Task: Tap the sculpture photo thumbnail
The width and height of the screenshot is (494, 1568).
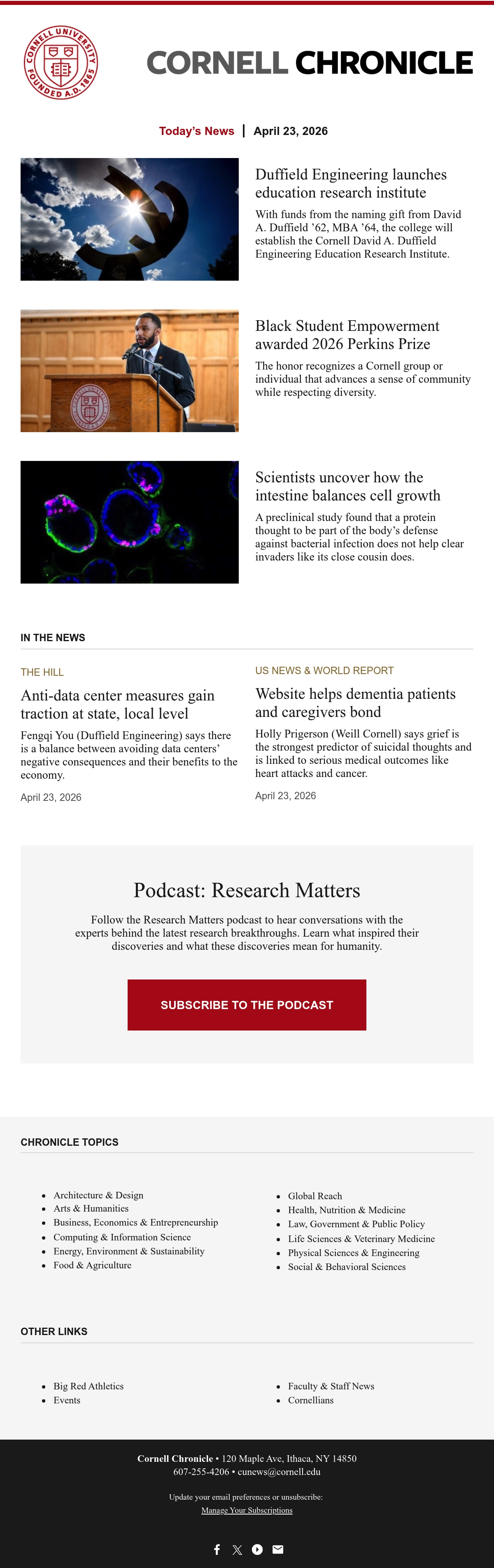Action: coord(130,219)
